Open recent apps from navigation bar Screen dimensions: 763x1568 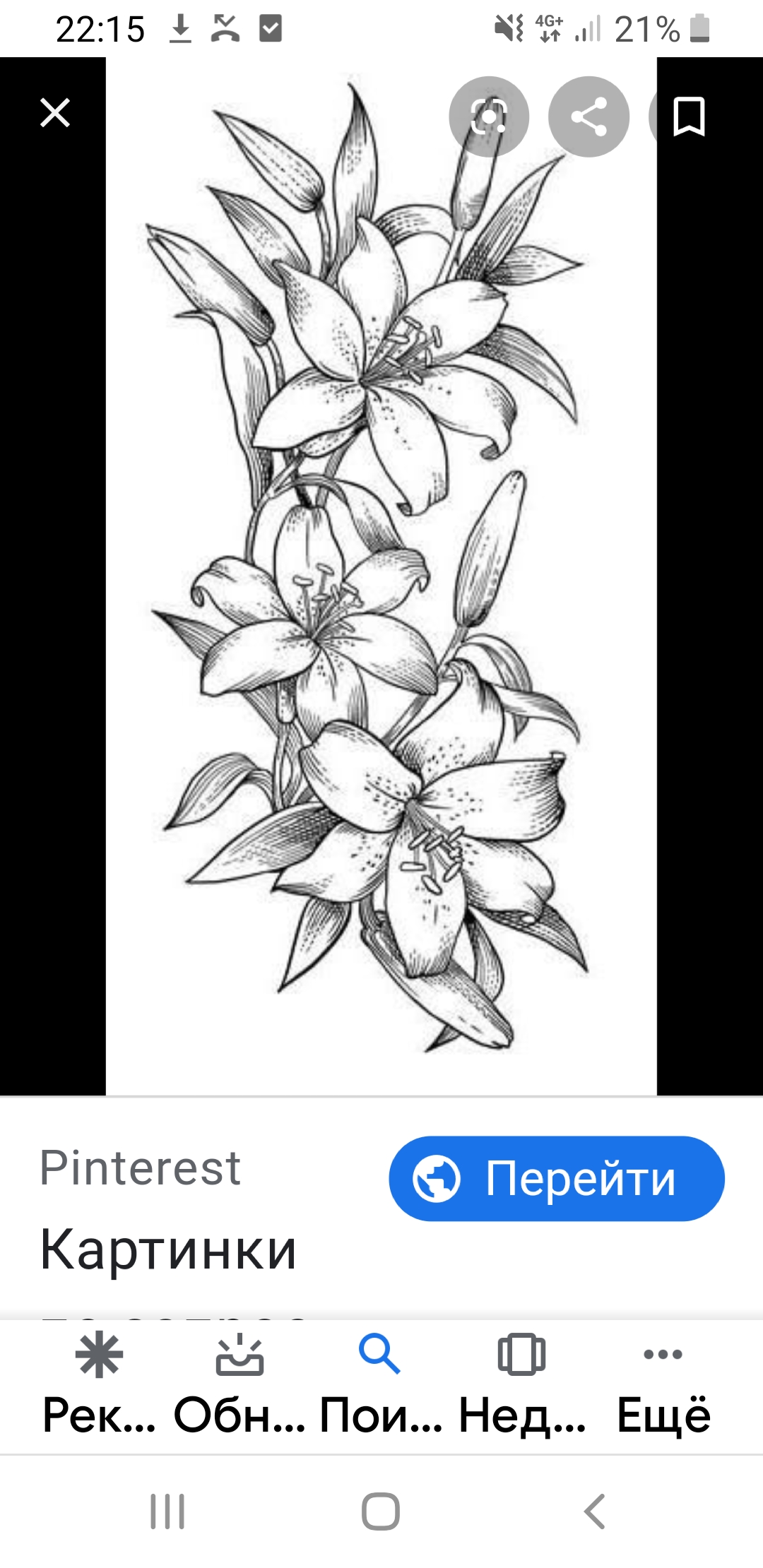tap(167, 1511)
